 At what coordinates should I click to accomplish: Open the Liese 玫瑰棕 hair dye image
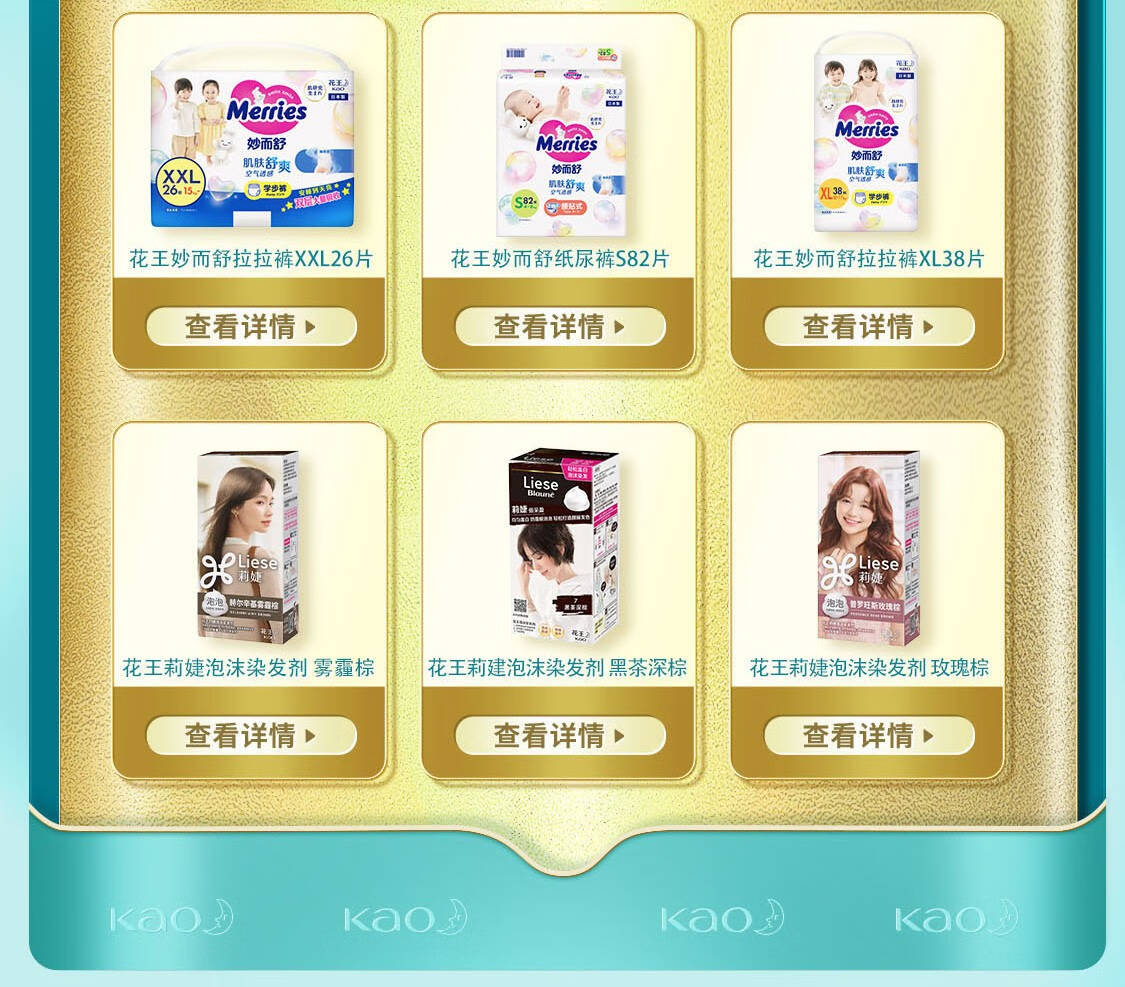868,545
